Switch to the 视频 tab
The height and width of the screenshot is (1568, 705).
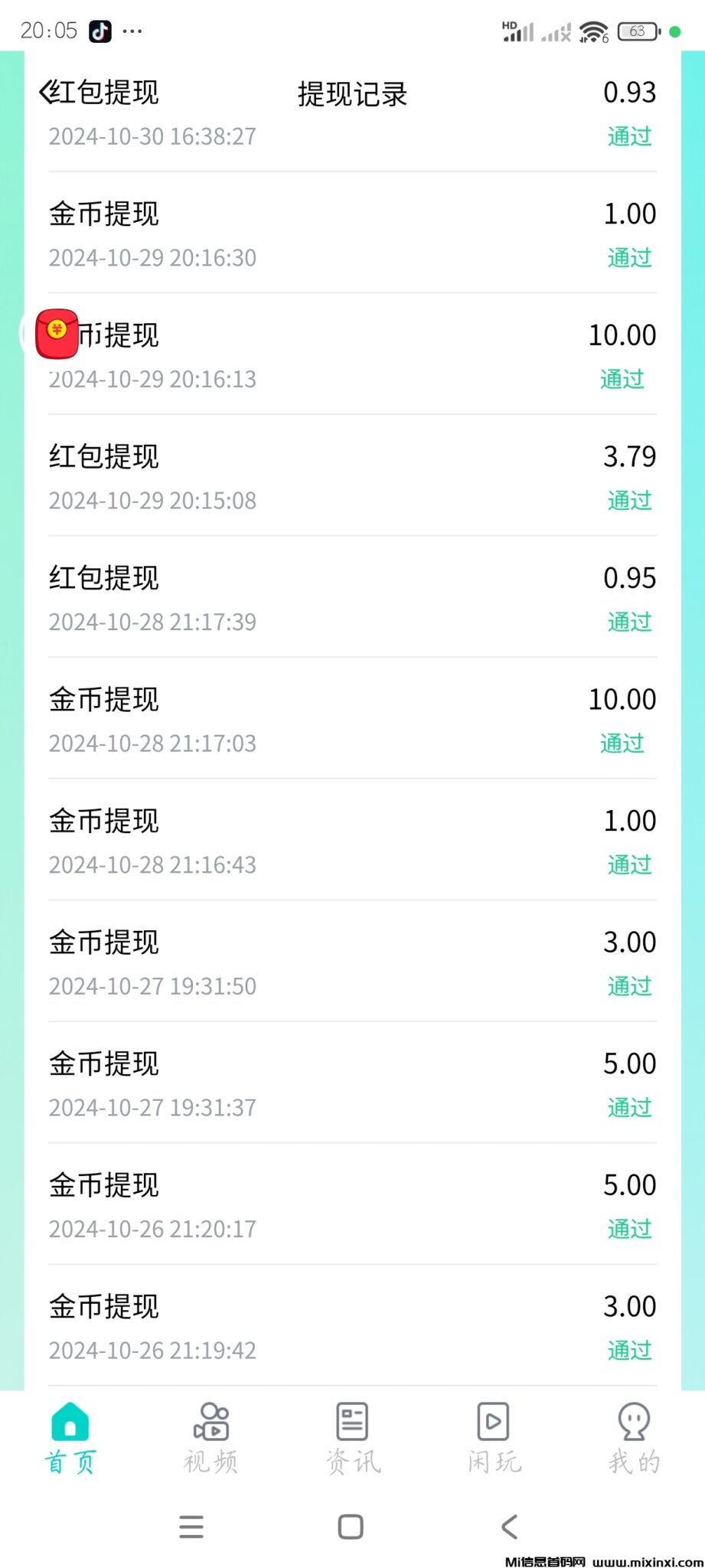211,1437
